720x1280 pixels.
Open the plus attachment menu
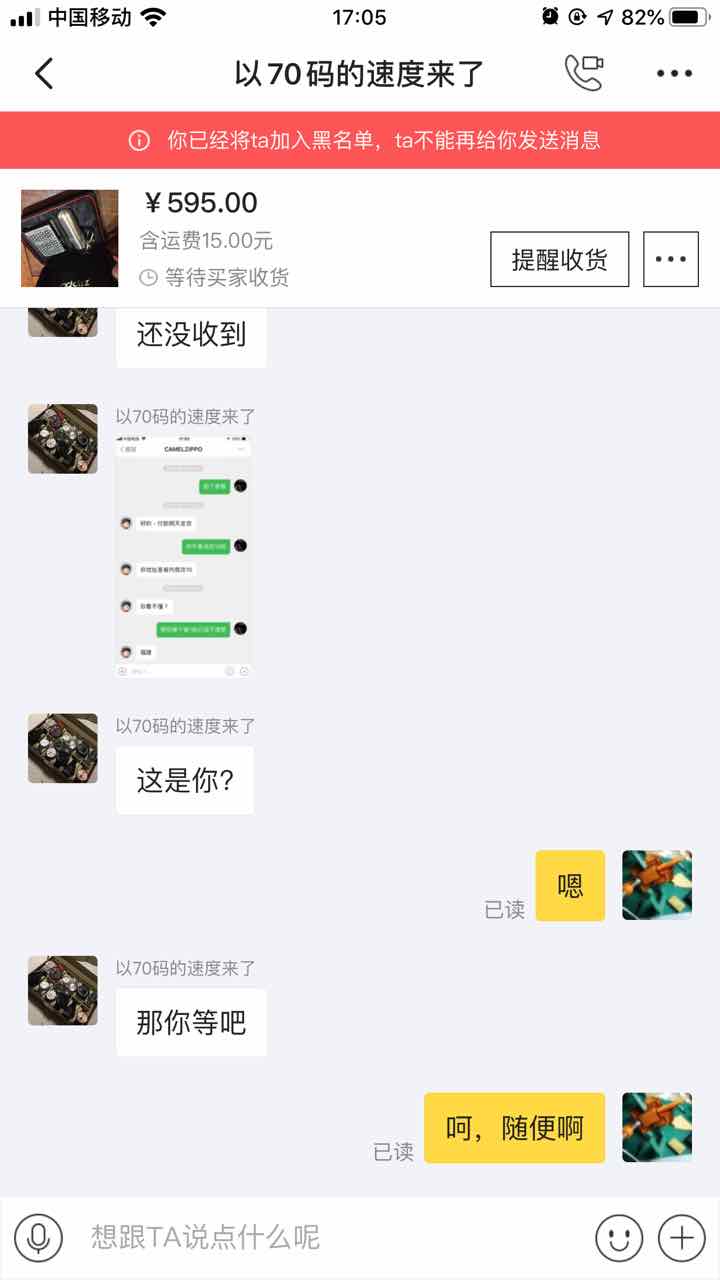point(681,1238)
